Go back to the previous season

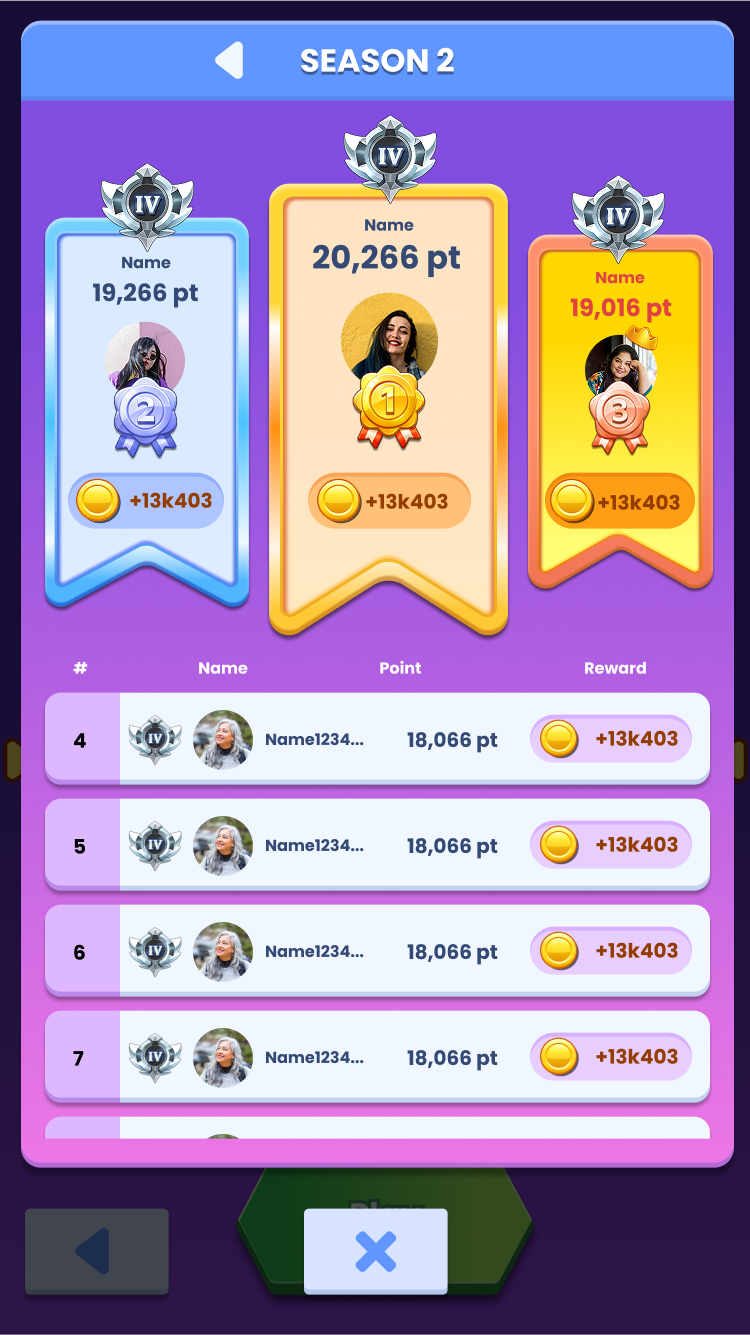230,61
